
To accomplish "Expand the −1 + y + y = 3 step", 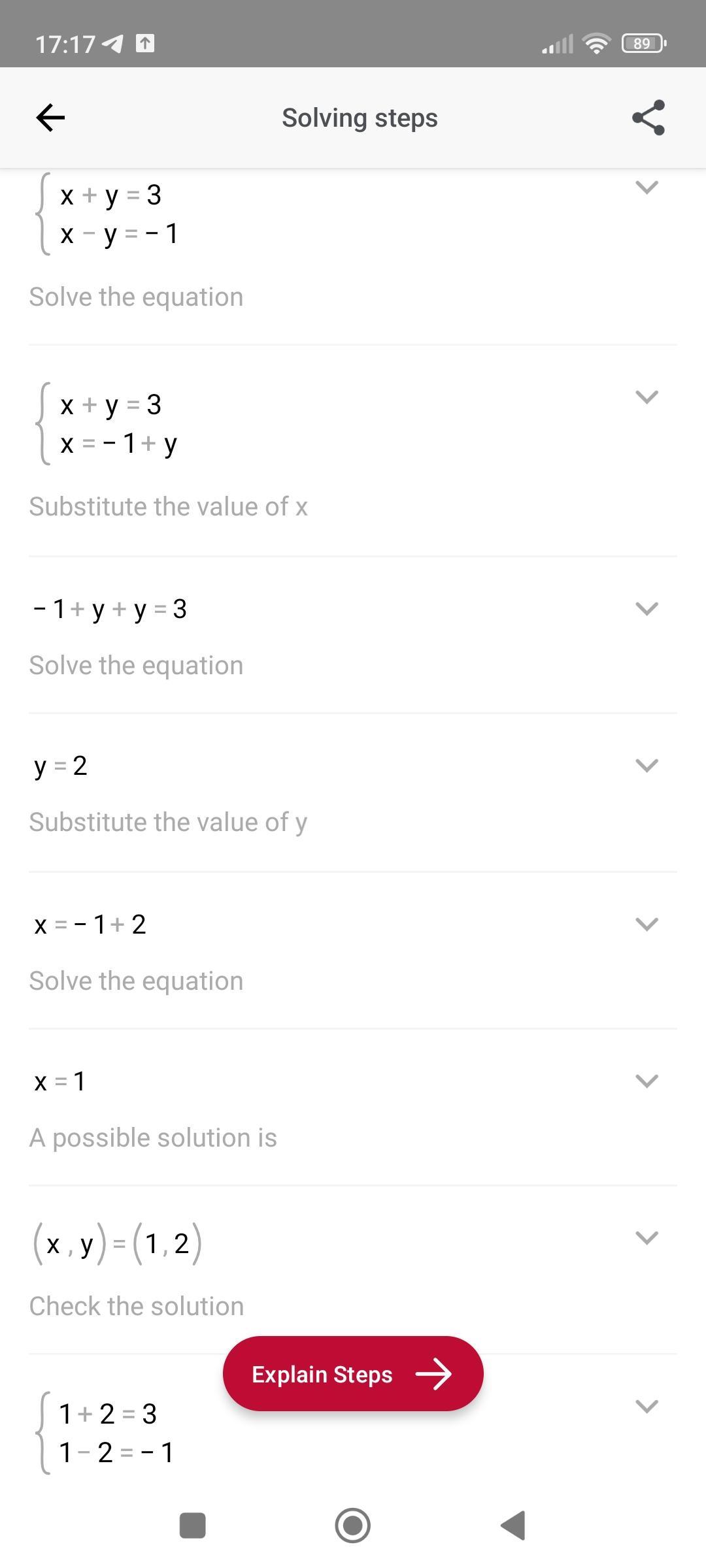I will [647, 608].
